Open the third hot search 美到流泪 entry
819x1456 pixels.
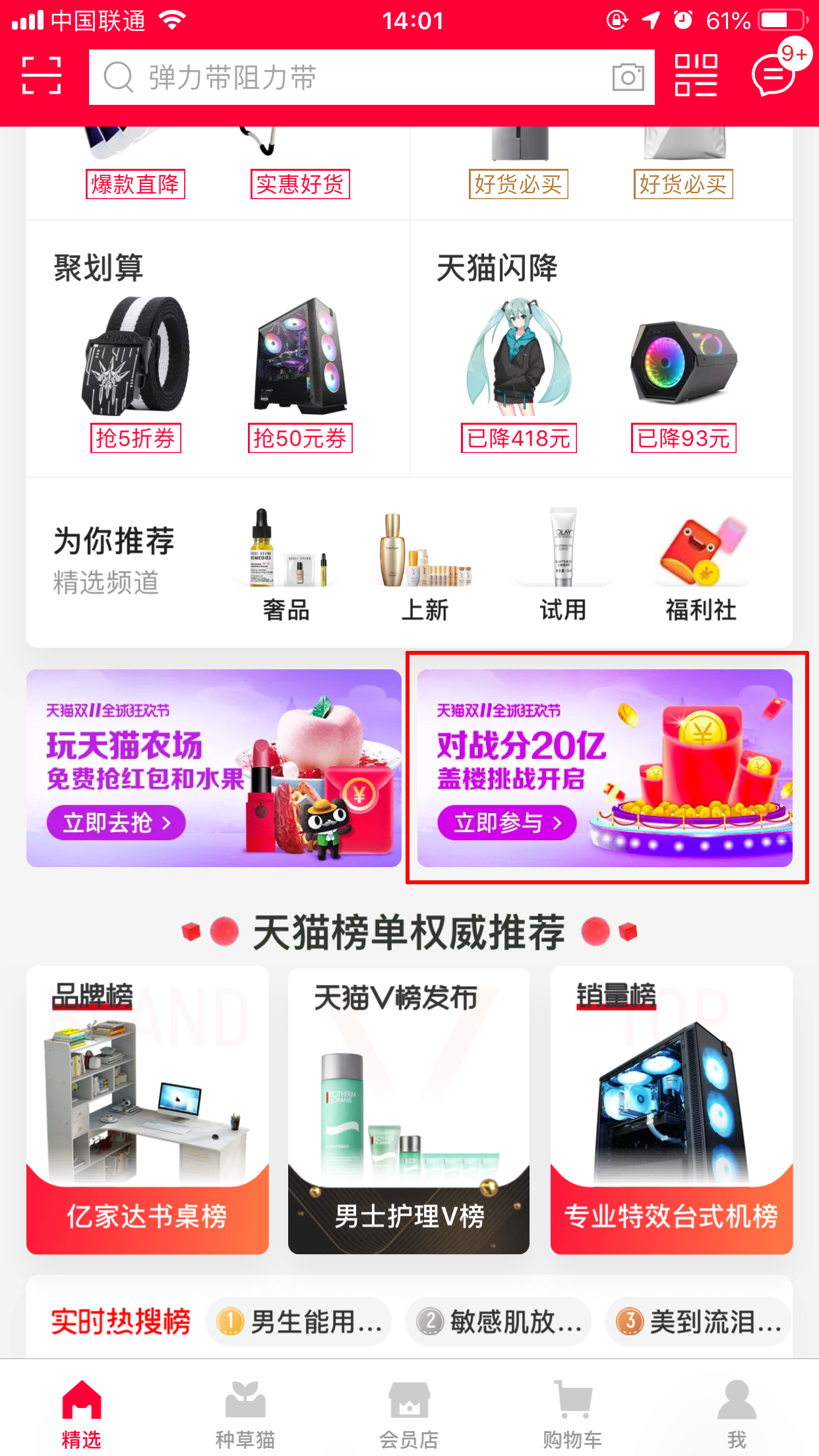(697, 1321)
